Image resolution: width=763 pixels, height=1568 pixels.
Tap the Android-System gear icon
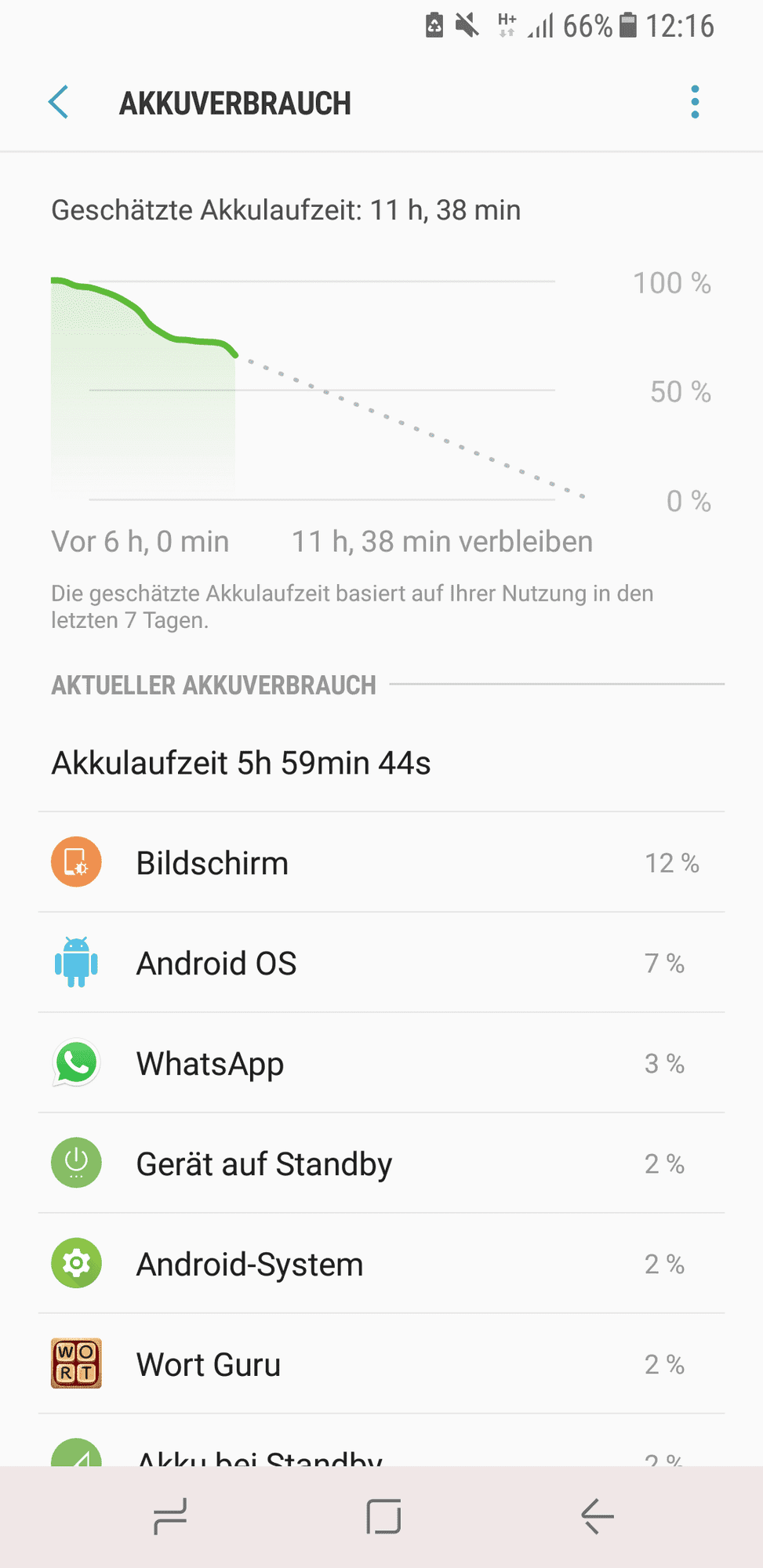[x=75, y=1263]
